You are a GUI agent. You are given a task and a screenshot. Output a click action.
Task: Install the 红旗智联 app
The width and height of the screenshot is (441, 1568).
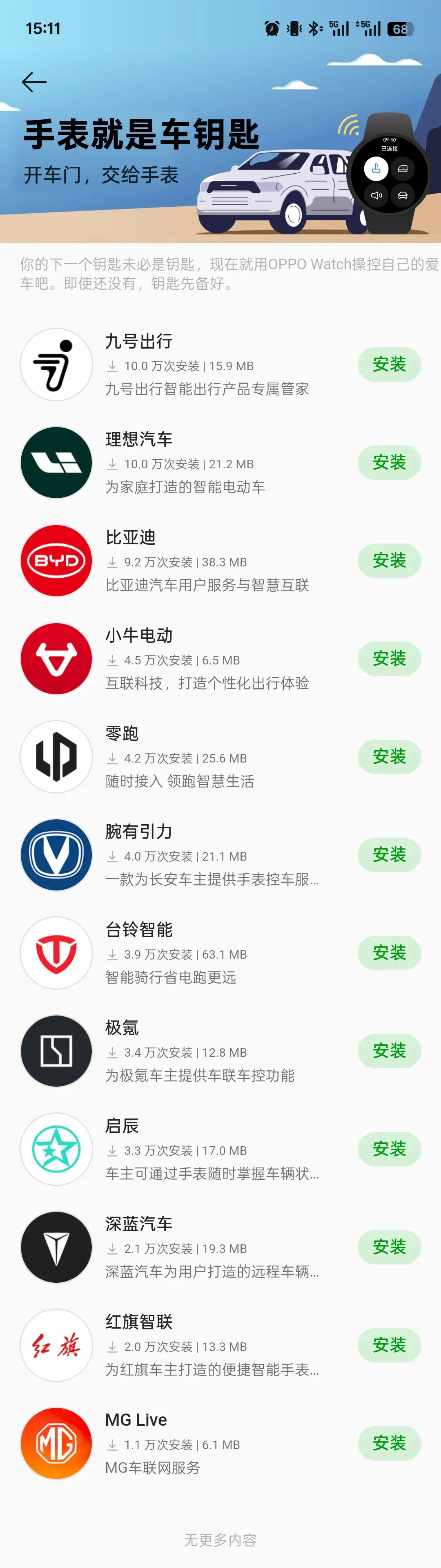[x=389, y=1344]
